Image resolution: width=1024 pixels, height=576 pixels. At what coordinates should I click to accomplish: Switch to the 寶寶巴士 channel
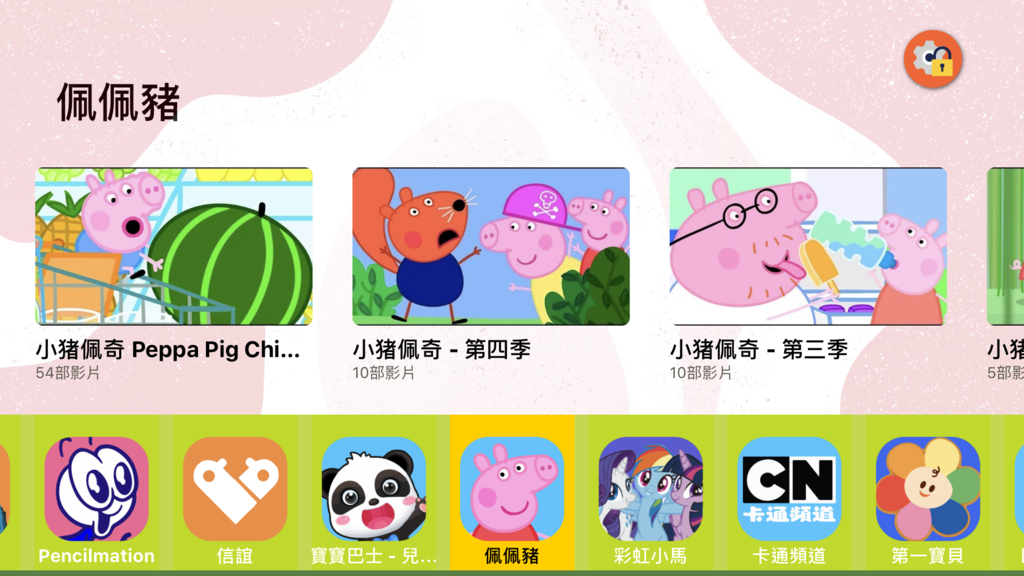pos(373,490)
